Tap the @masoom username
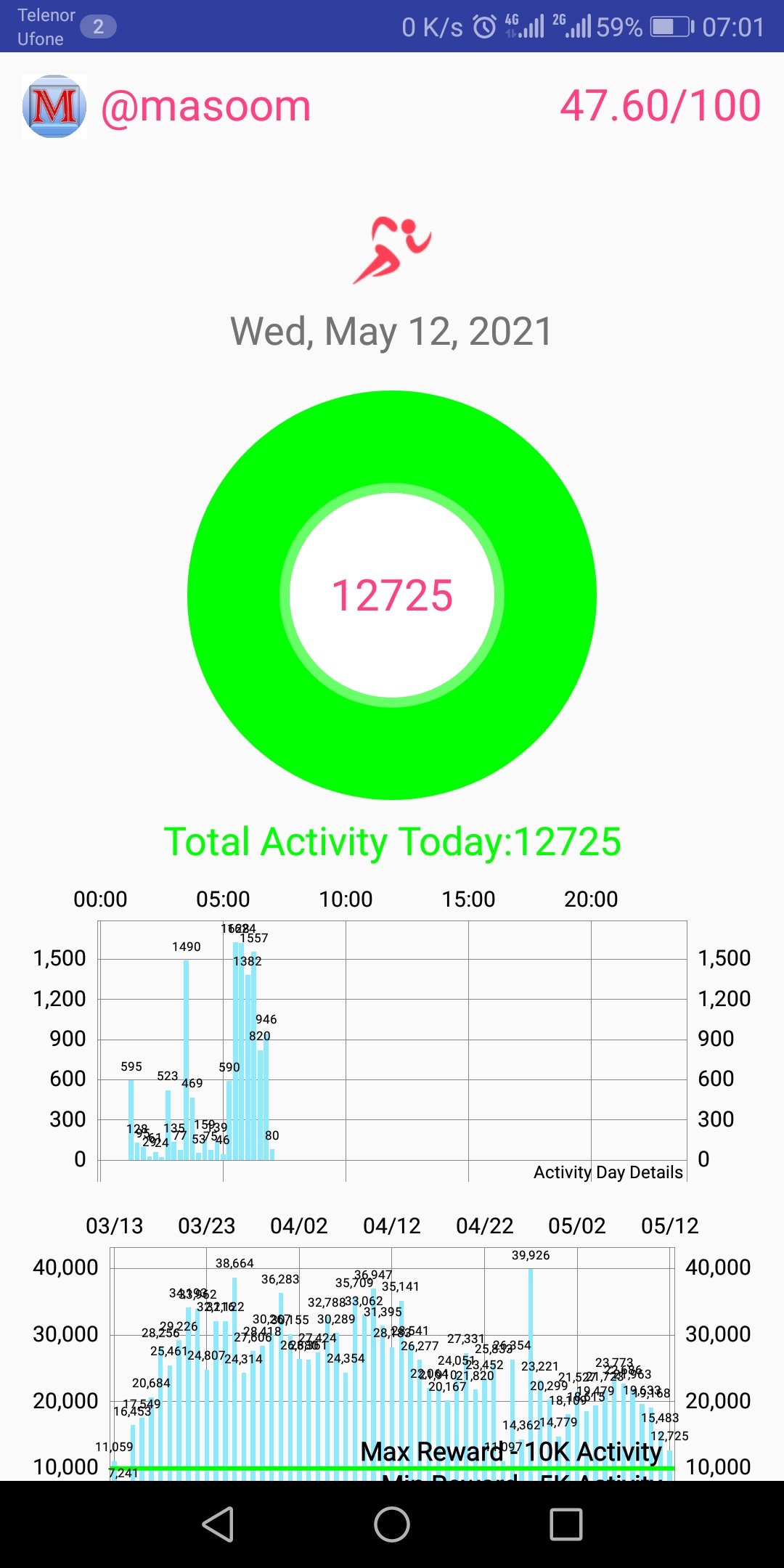Viewport: 784px width, 1568px height. [206, 106]
